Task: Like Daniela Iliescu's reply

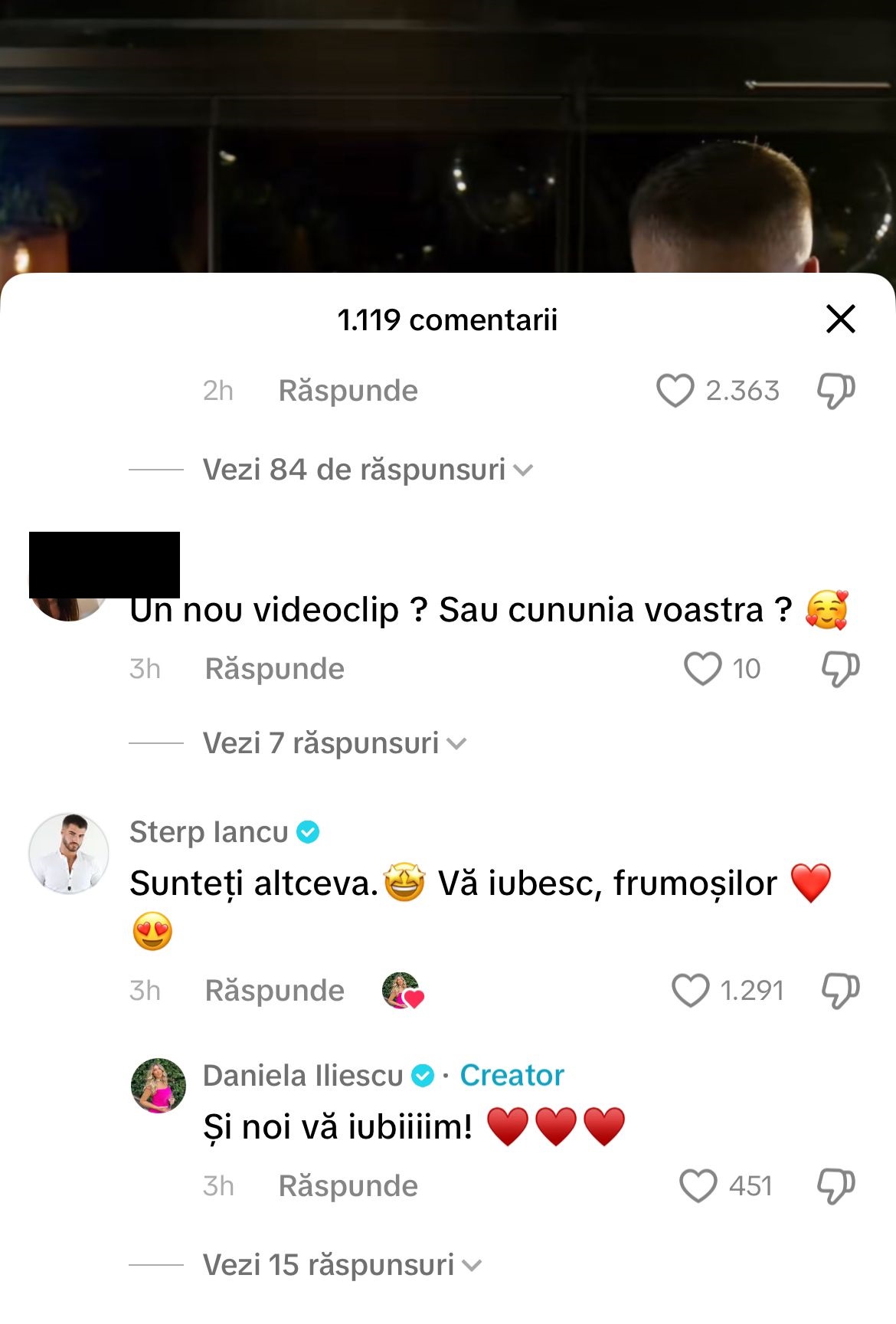Action: (x=698, y=1186)
